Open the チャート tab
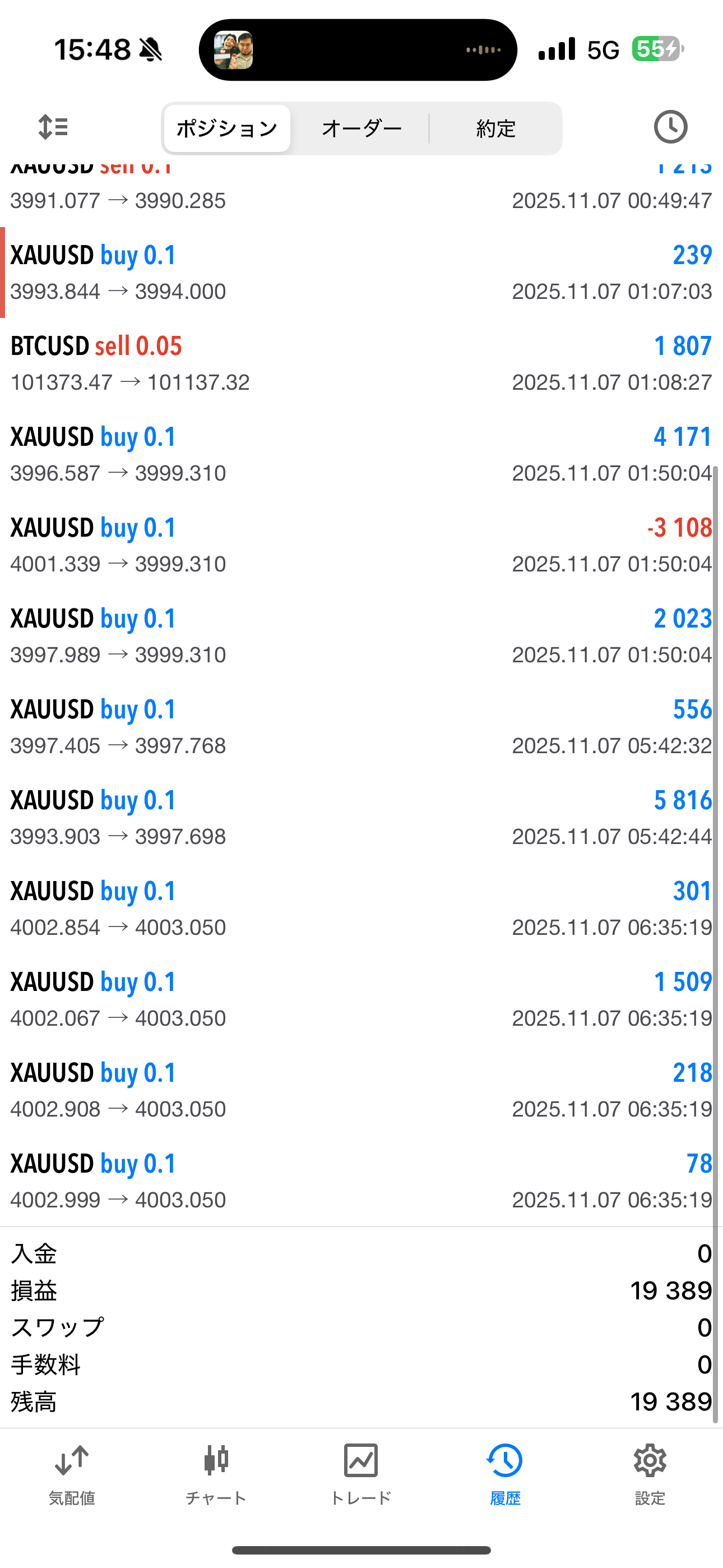723x1568 pixels. 216,1473
